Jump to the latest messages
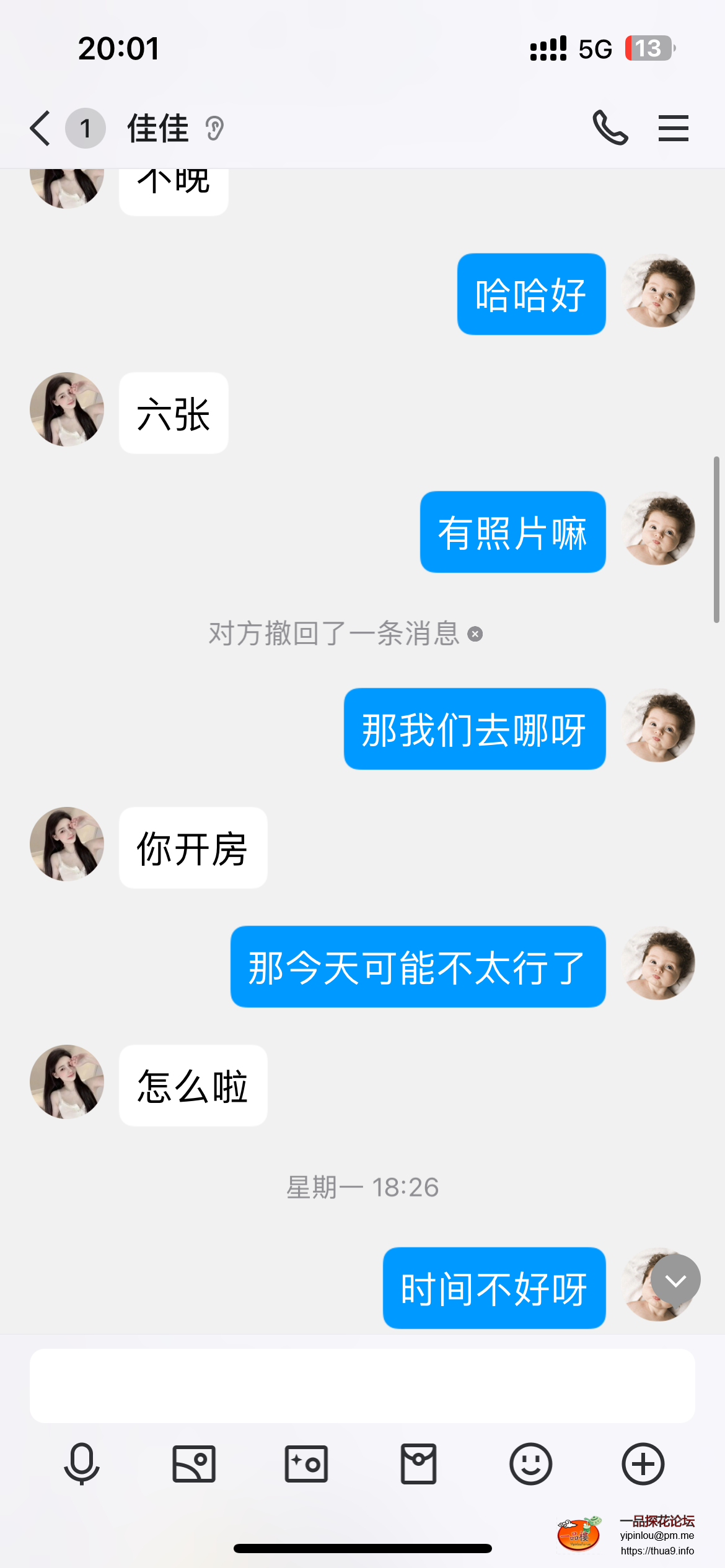The height and width of the screenshot is (1568, 725). point(675,1279)
